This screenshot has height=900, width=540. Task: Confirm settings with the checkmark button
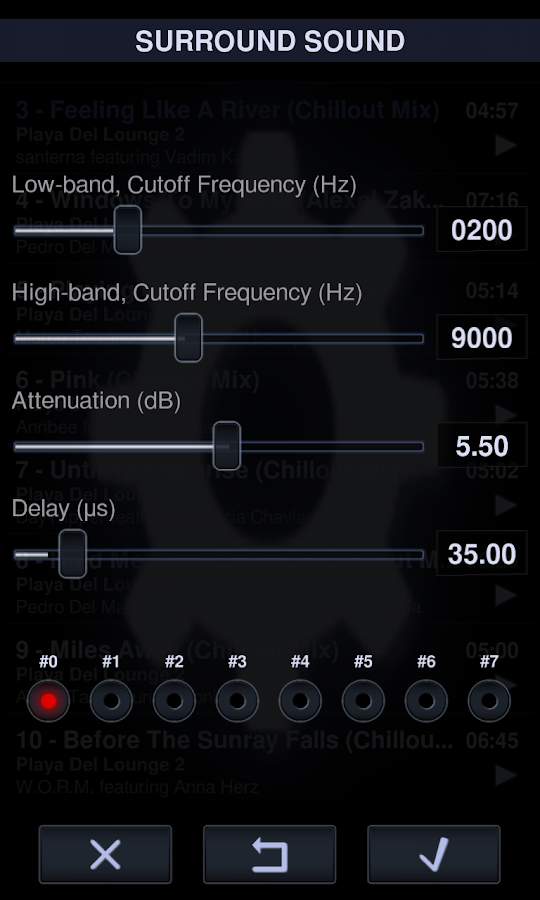(x=434, y=854)
